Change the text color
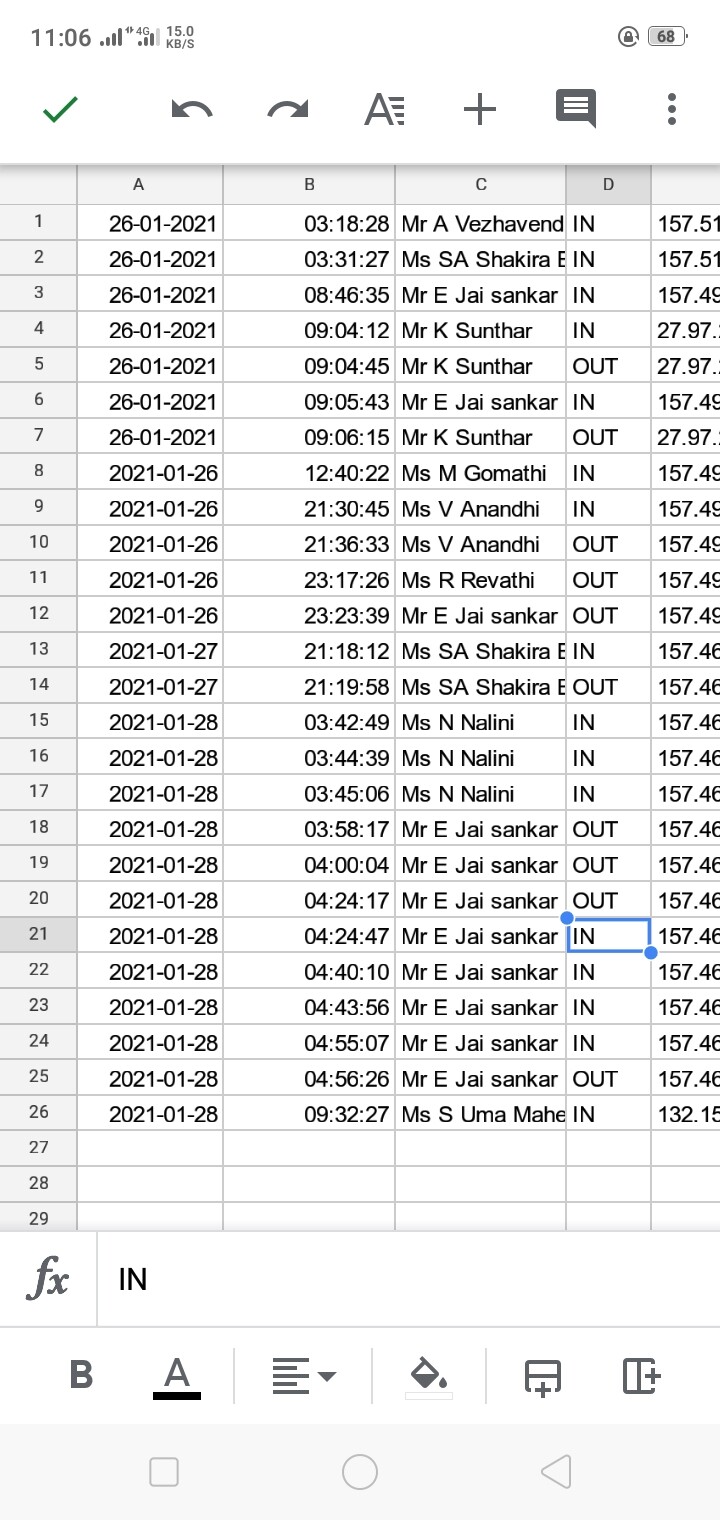720x1520 pixels. tap(177, 1376)
